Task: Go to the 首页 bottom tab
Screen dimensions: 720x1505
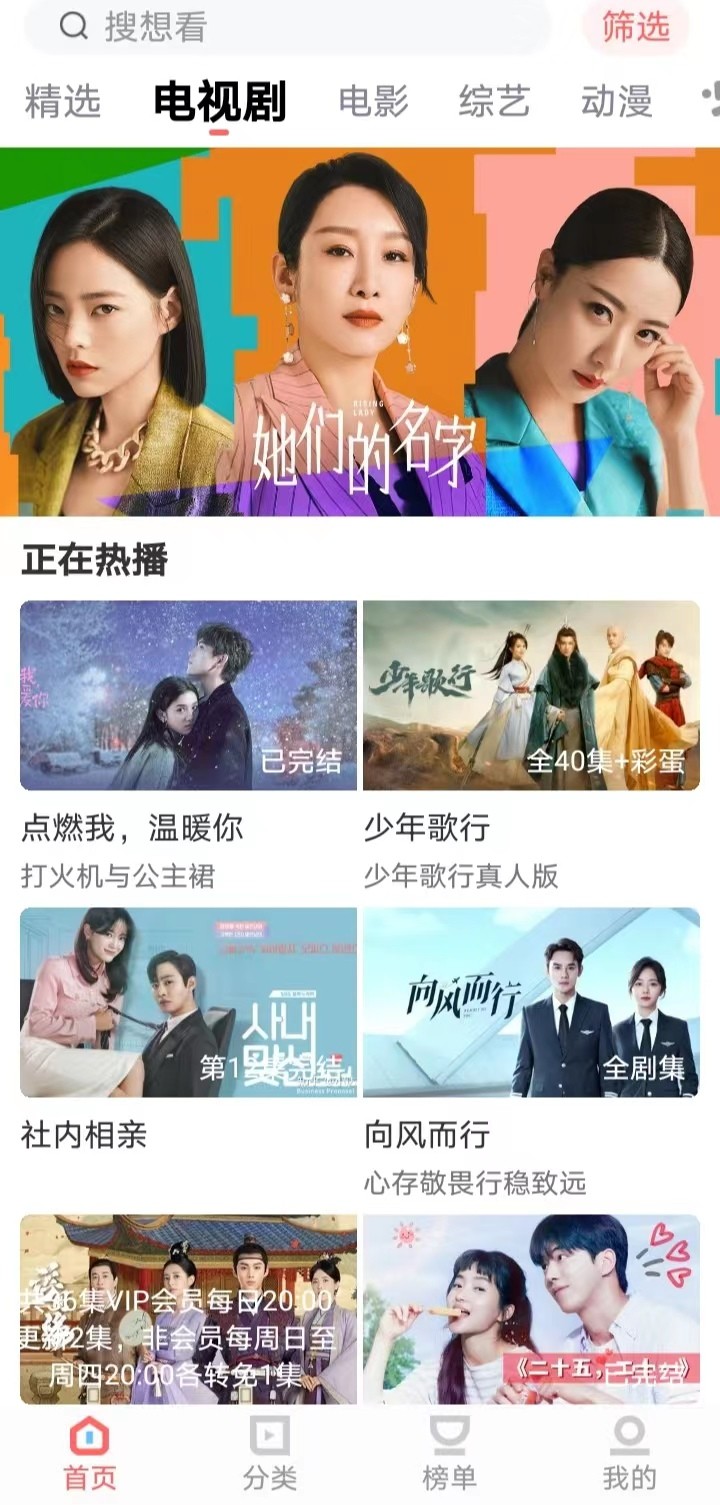Action: pos(90,1454)
